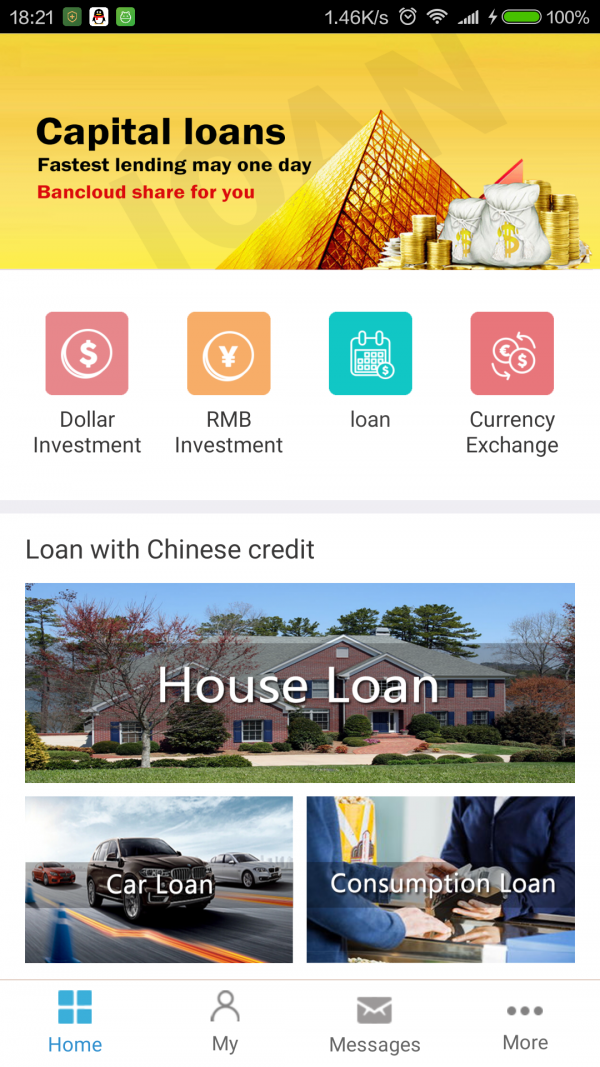Open RMB Investment
600x1067 pixels.
[229, 354]
